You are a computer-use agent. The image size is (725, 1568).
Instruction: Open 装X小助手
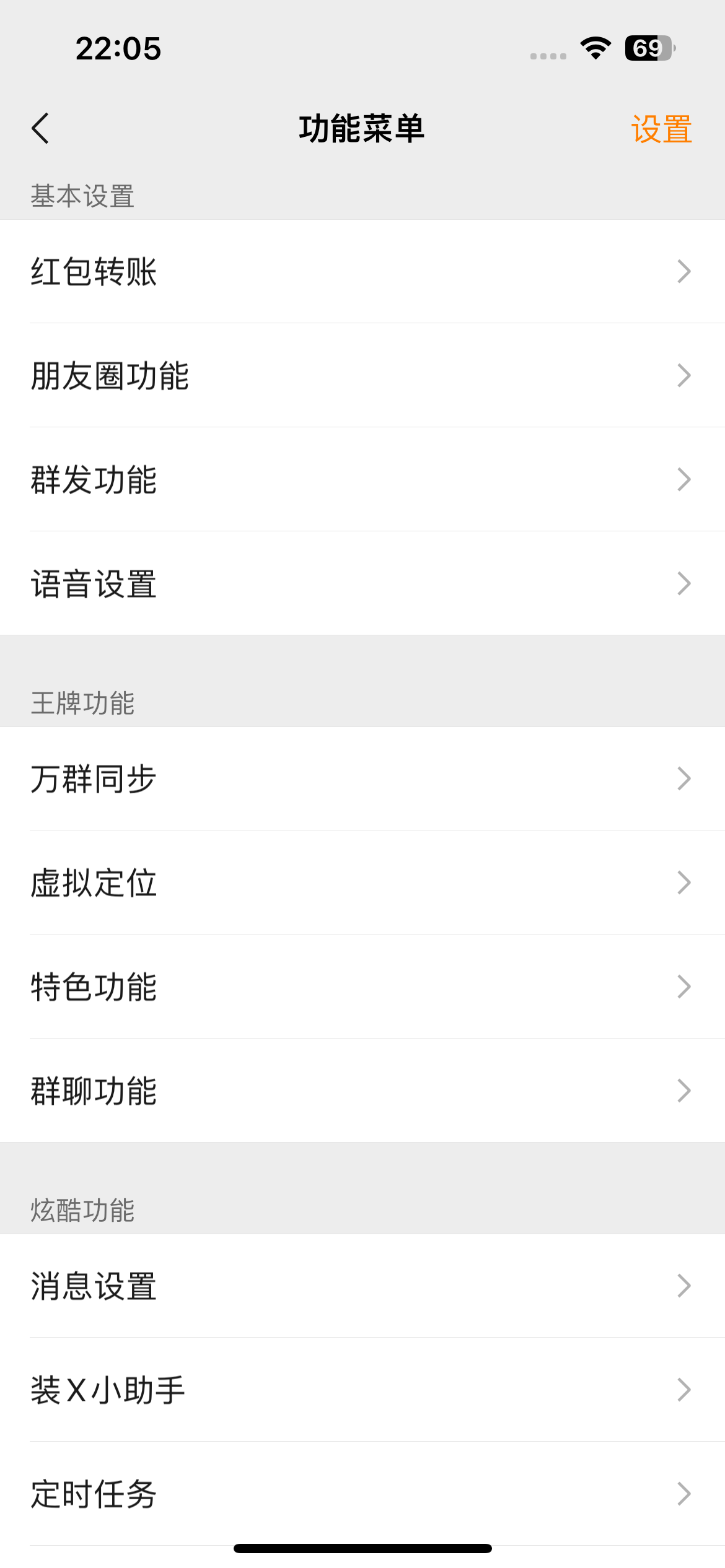tap(362, 1390)
